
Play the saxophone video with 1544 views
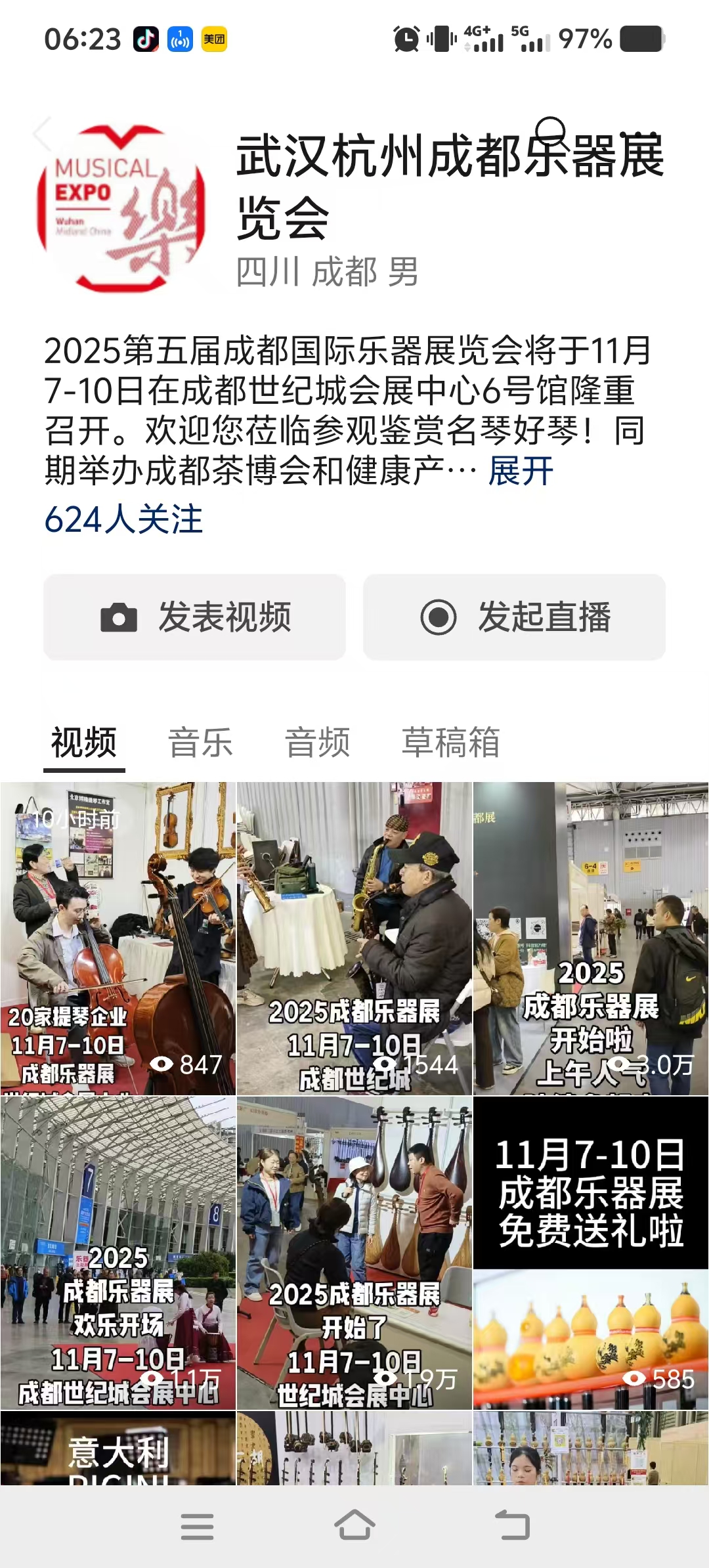pos(354,938)
